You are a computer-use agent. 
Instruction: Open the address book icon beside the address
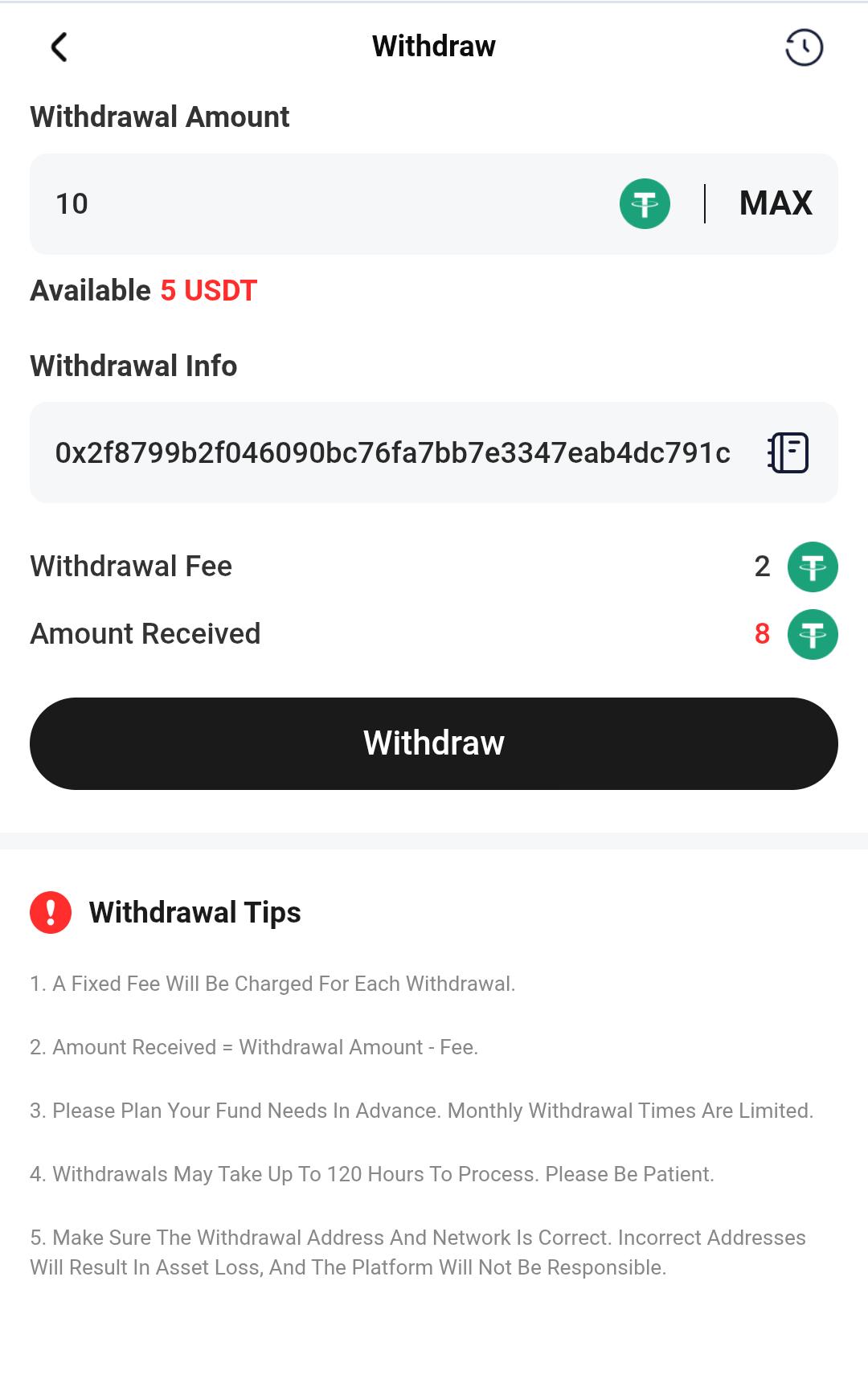[787, 452]
